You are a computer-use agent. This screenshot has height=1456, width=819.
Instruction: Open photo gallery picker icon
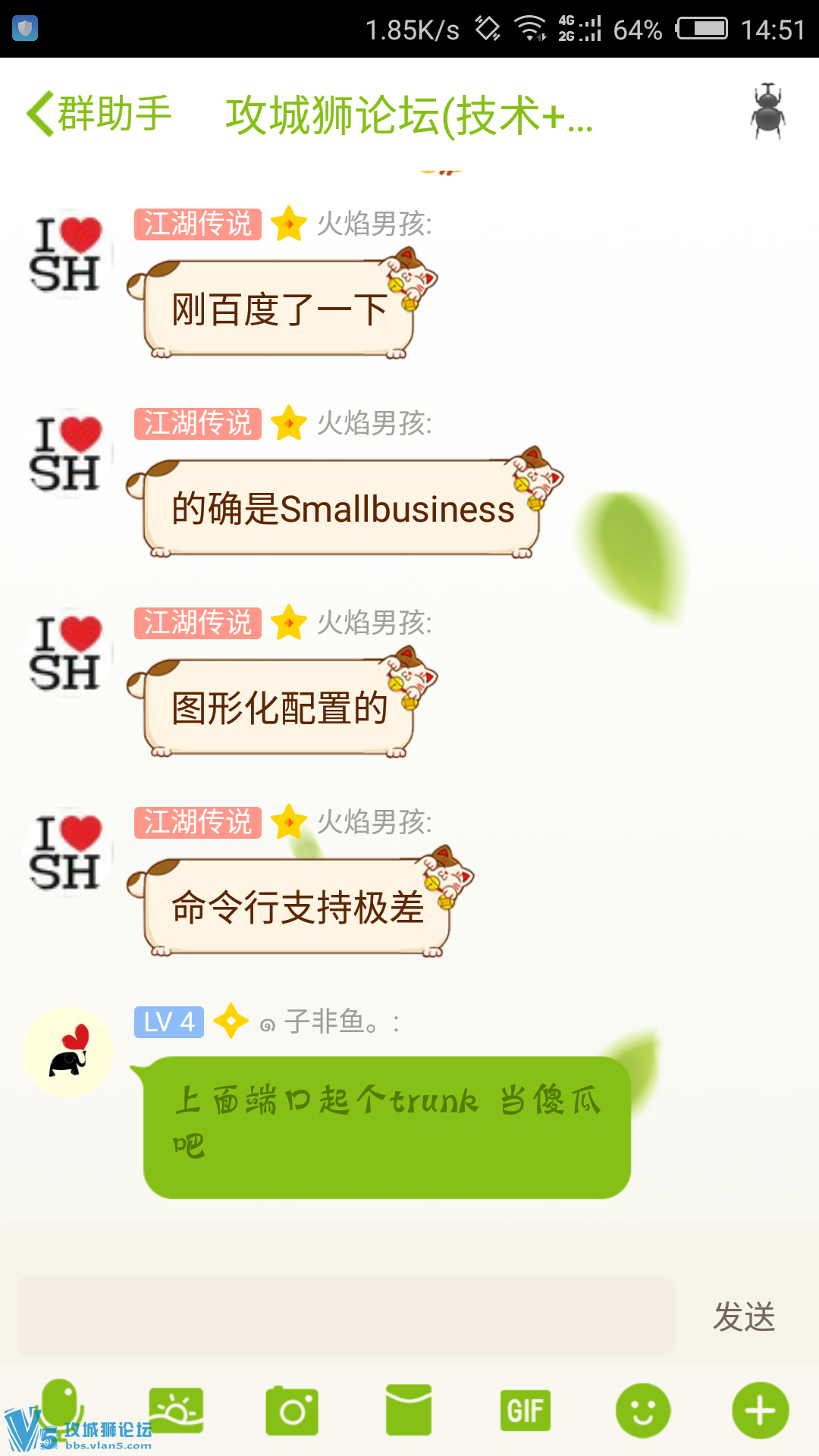coord(176,1410)
